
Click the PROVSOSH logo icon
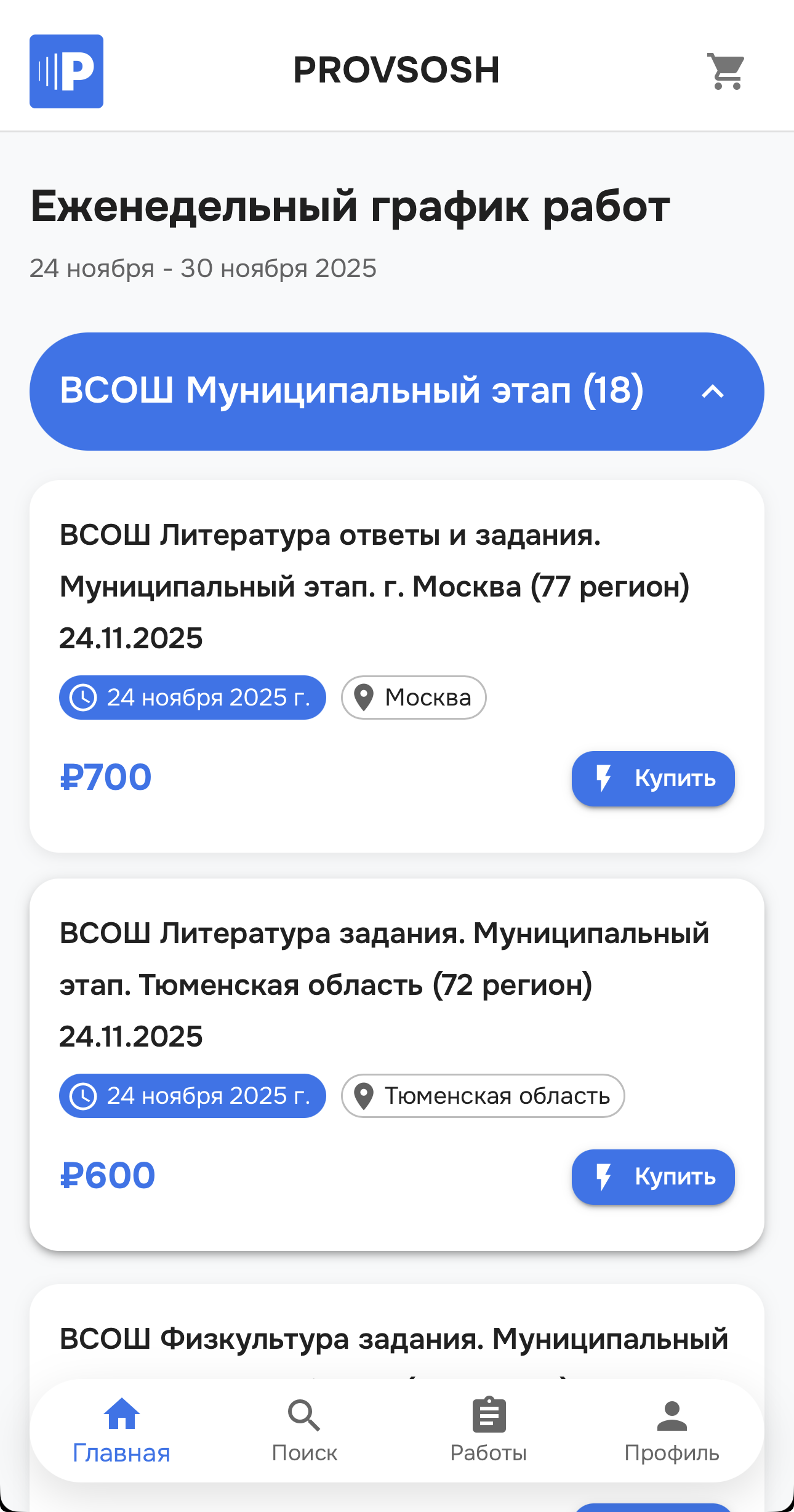pyautogui.click(x=66, y=72)
